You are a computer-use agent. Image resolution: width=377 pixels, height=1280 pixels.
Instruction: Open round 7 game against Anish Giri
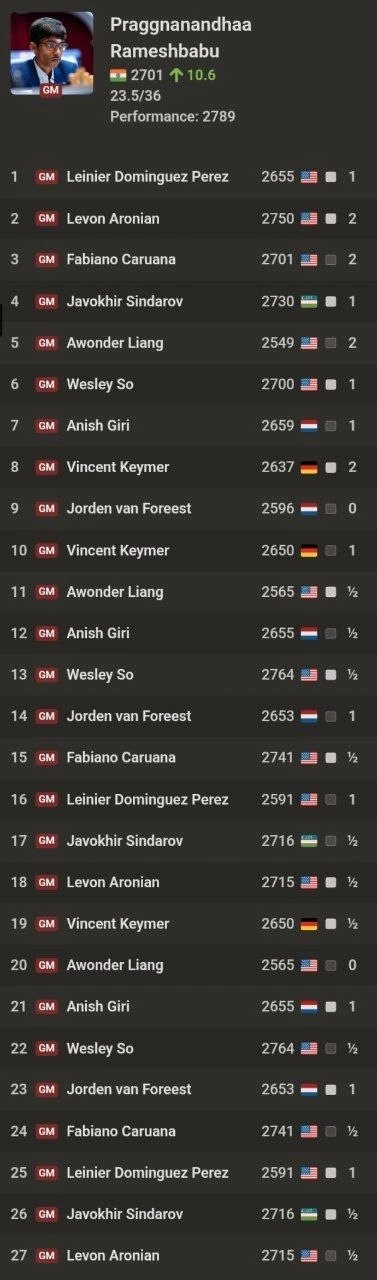click(188, 426)
